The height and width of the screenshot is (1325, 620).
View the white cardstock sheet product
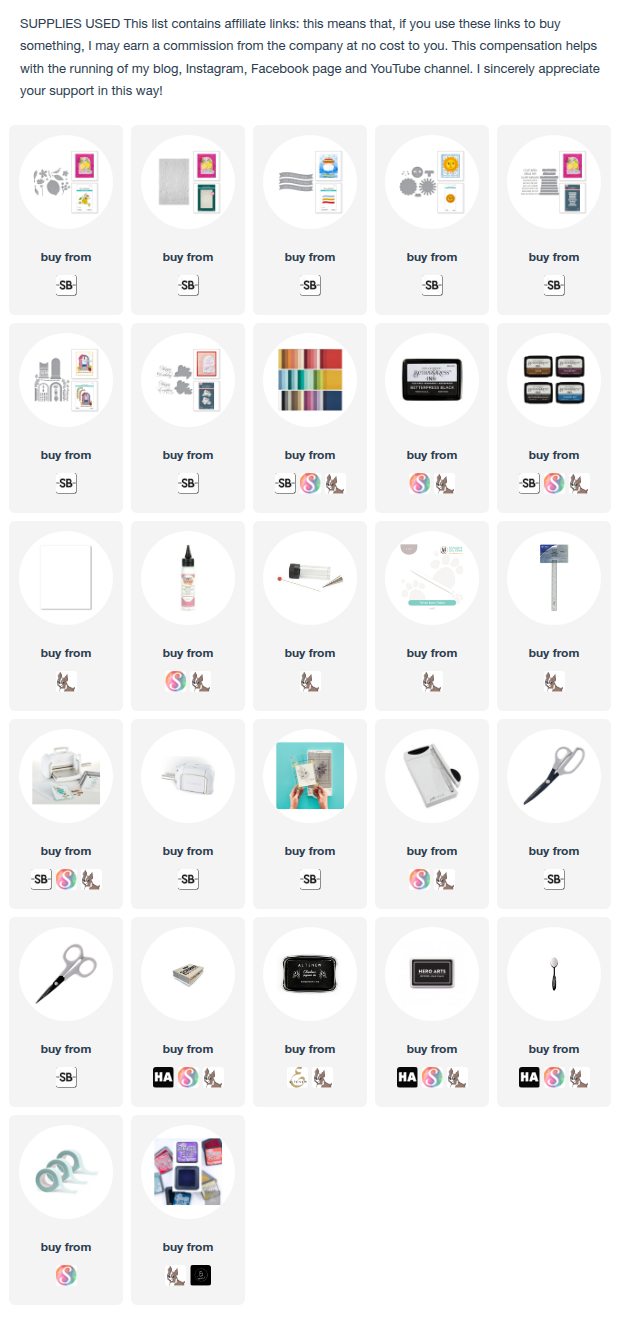point(66,578)
